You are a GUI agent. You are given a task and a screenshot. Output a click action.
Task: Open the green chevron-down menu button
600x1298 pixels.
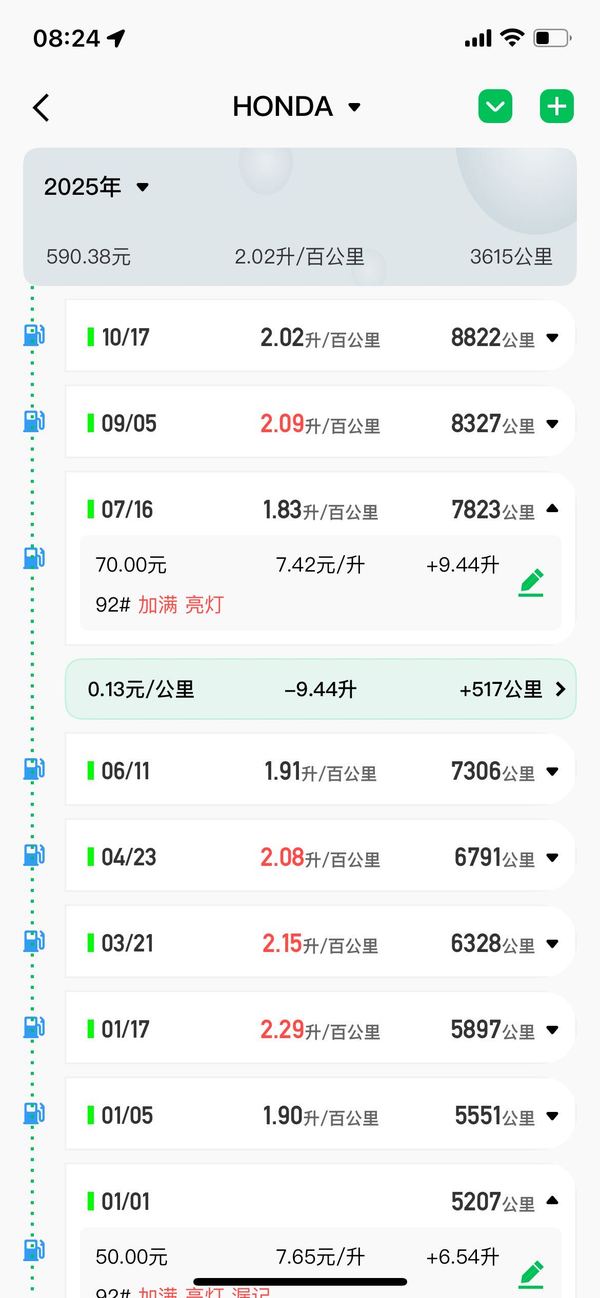point(495,107)
